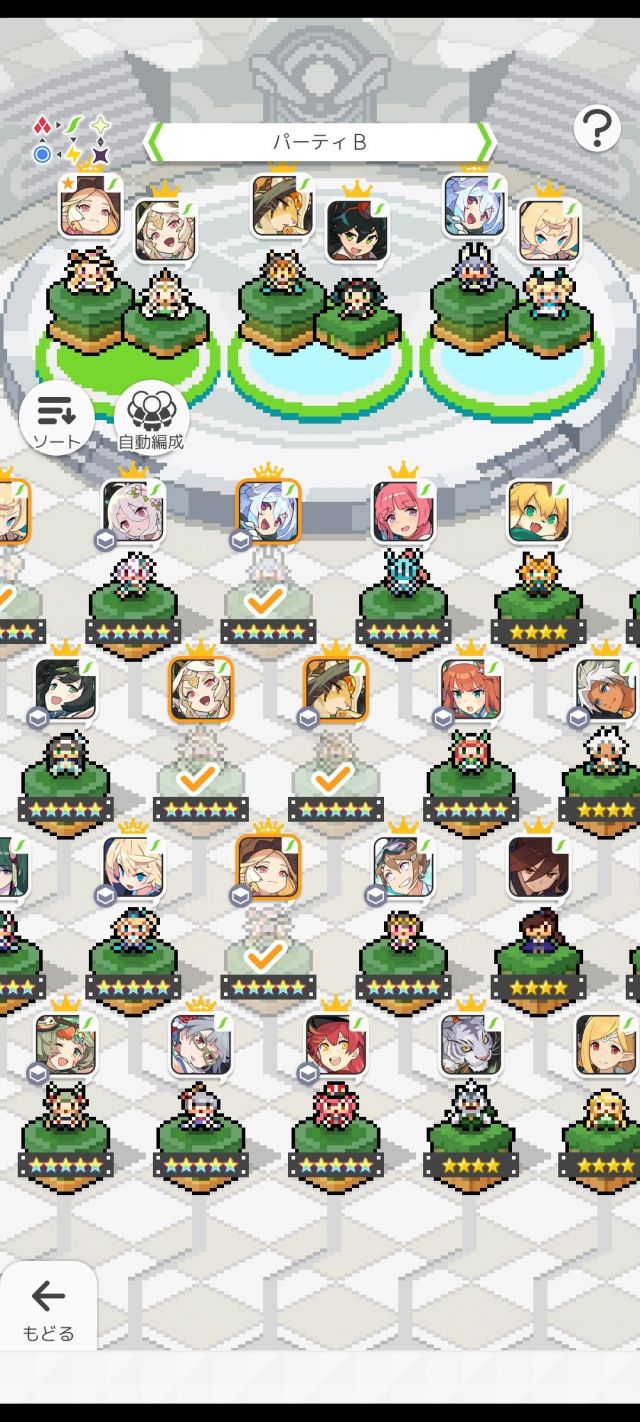Go back with もどる button
The image size is (640, 1422).
[x=48, y=1307]
